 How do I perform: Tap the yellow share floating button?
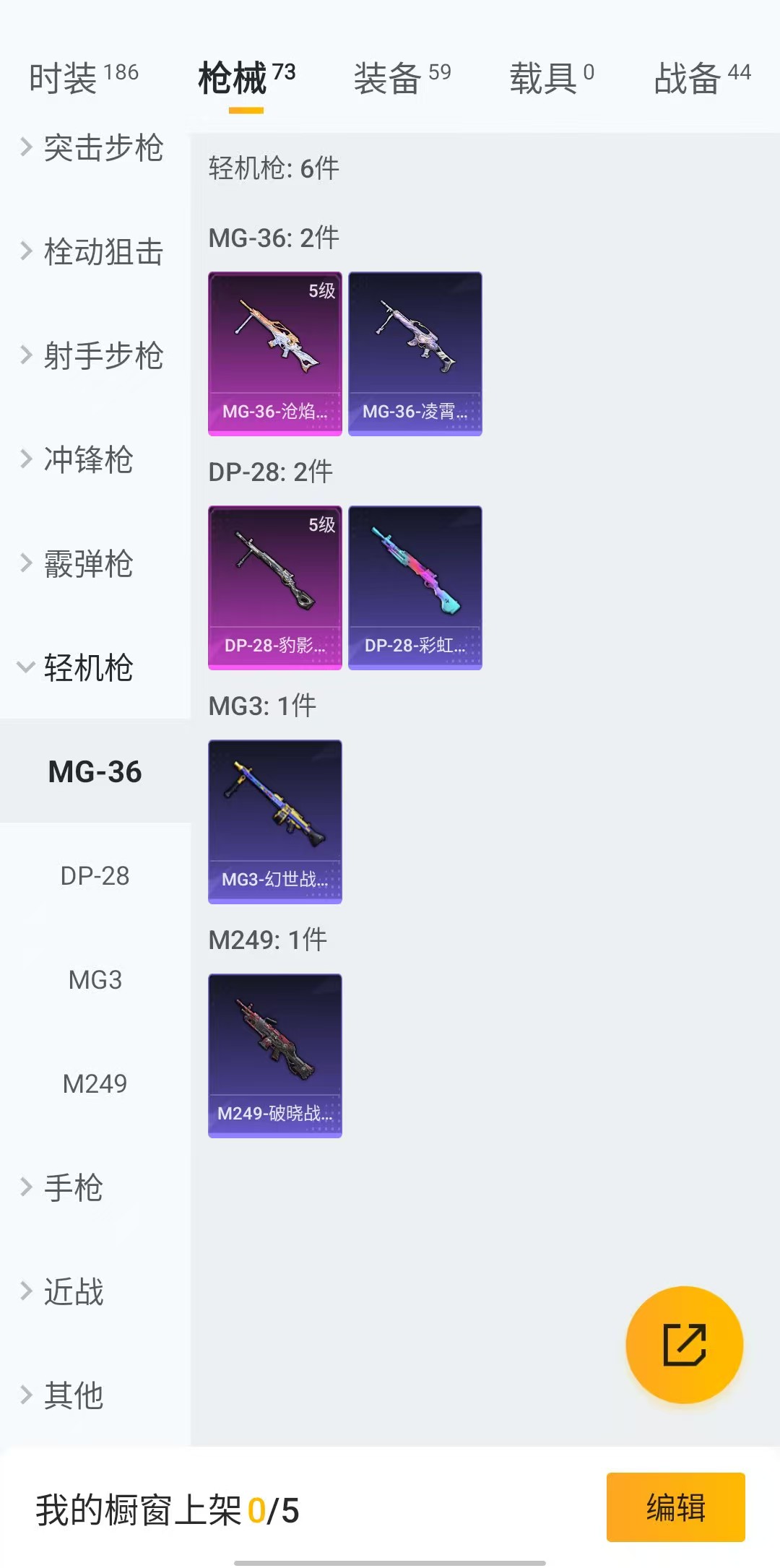pos(684,1345)
